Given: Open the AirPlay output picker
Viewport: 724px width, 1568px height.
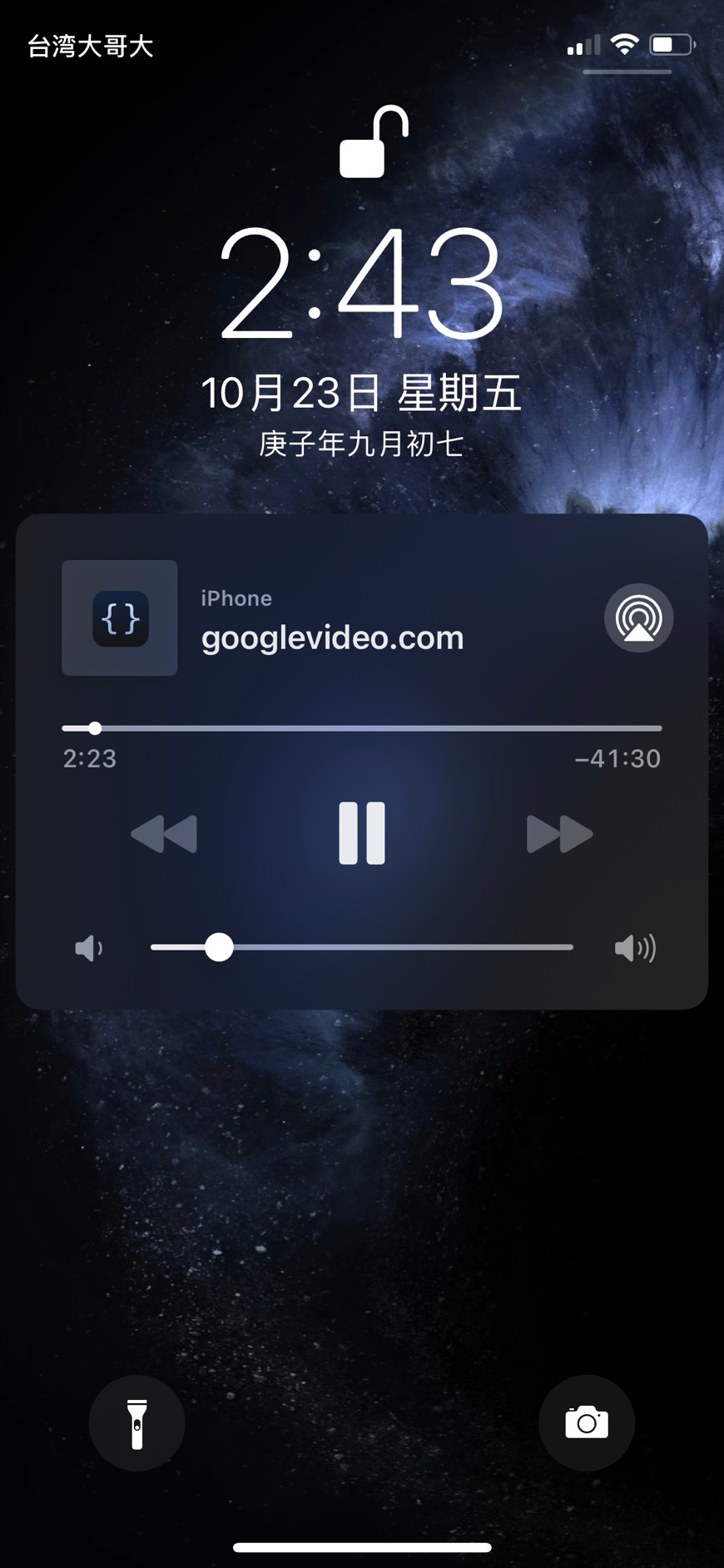Looking at the screenshot, I should point(638,618).
